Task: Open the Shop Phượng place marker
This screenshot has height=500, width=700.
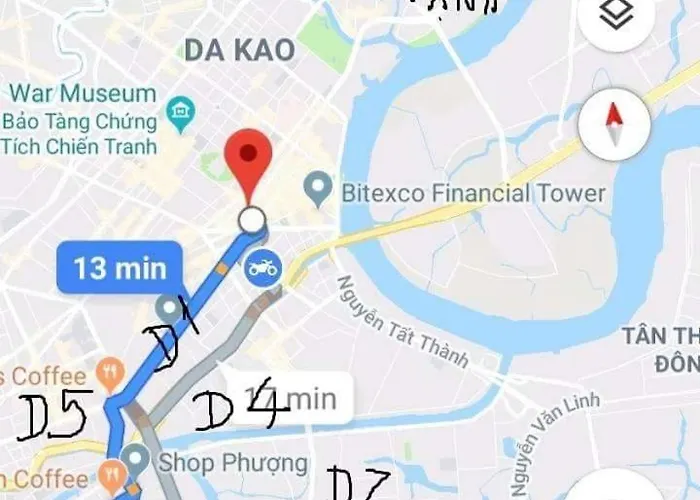Action: (x=136, y=461)
